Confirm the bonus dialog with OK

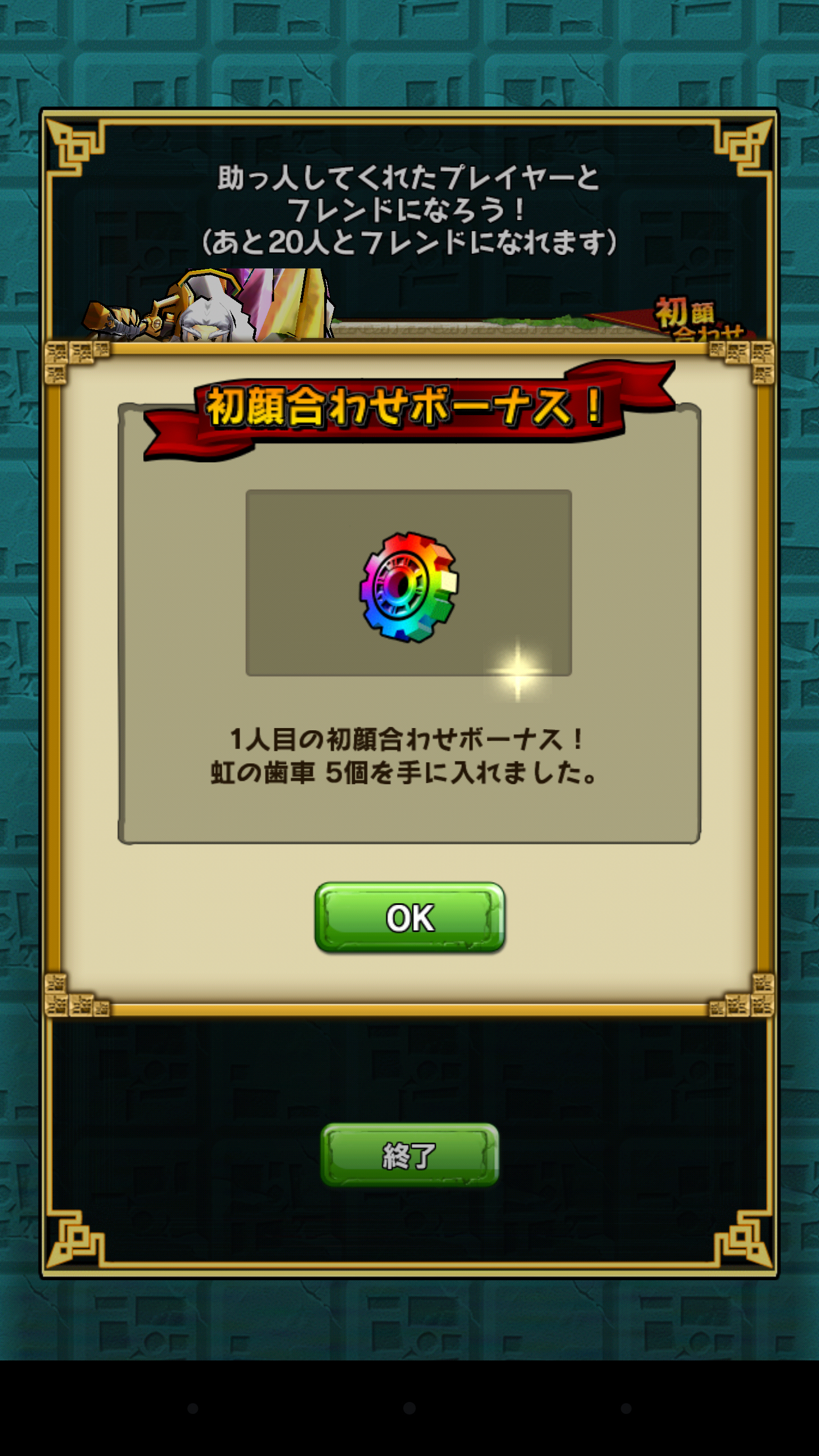click(409, 917)
